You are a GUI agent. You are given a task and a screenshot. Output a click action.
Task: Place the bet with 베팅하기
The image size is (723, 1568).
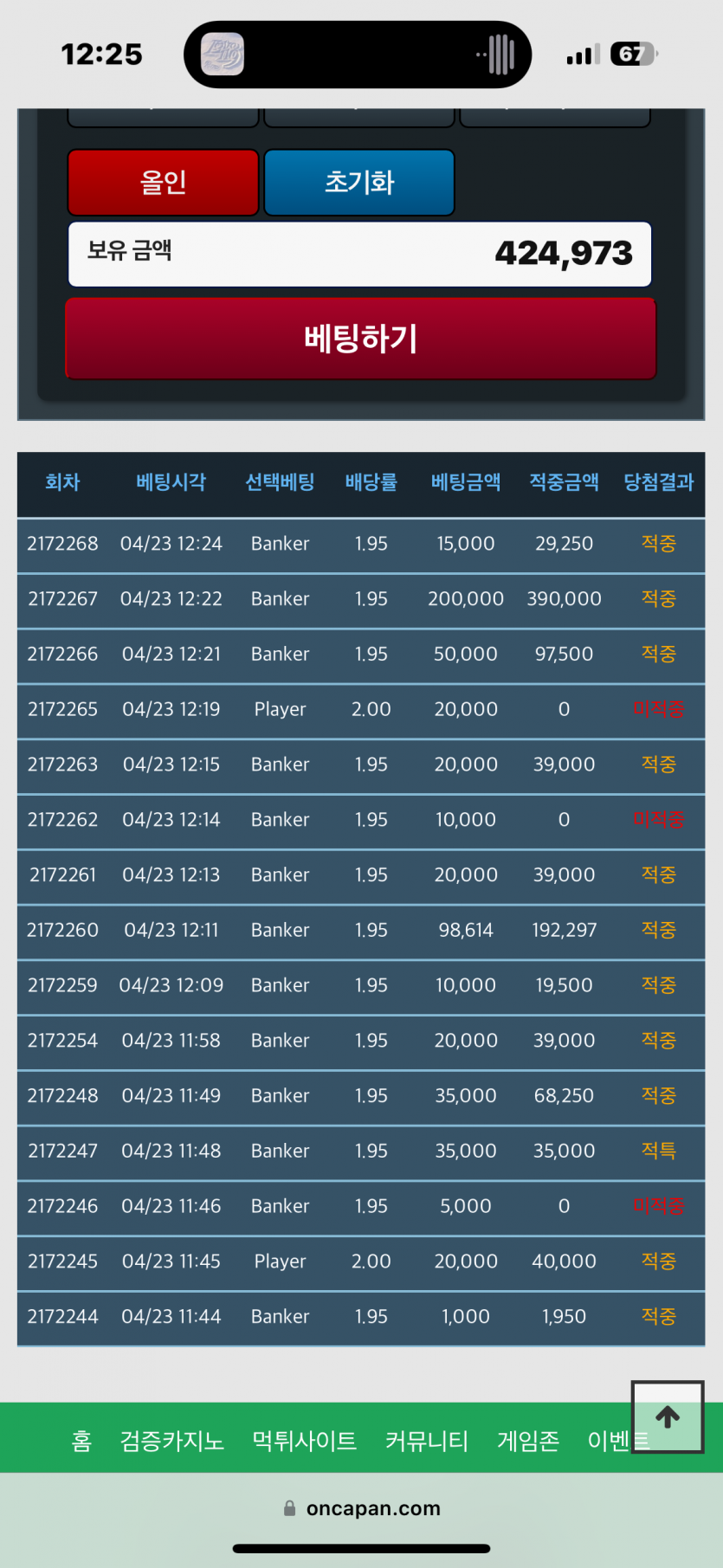coord(360,339)
